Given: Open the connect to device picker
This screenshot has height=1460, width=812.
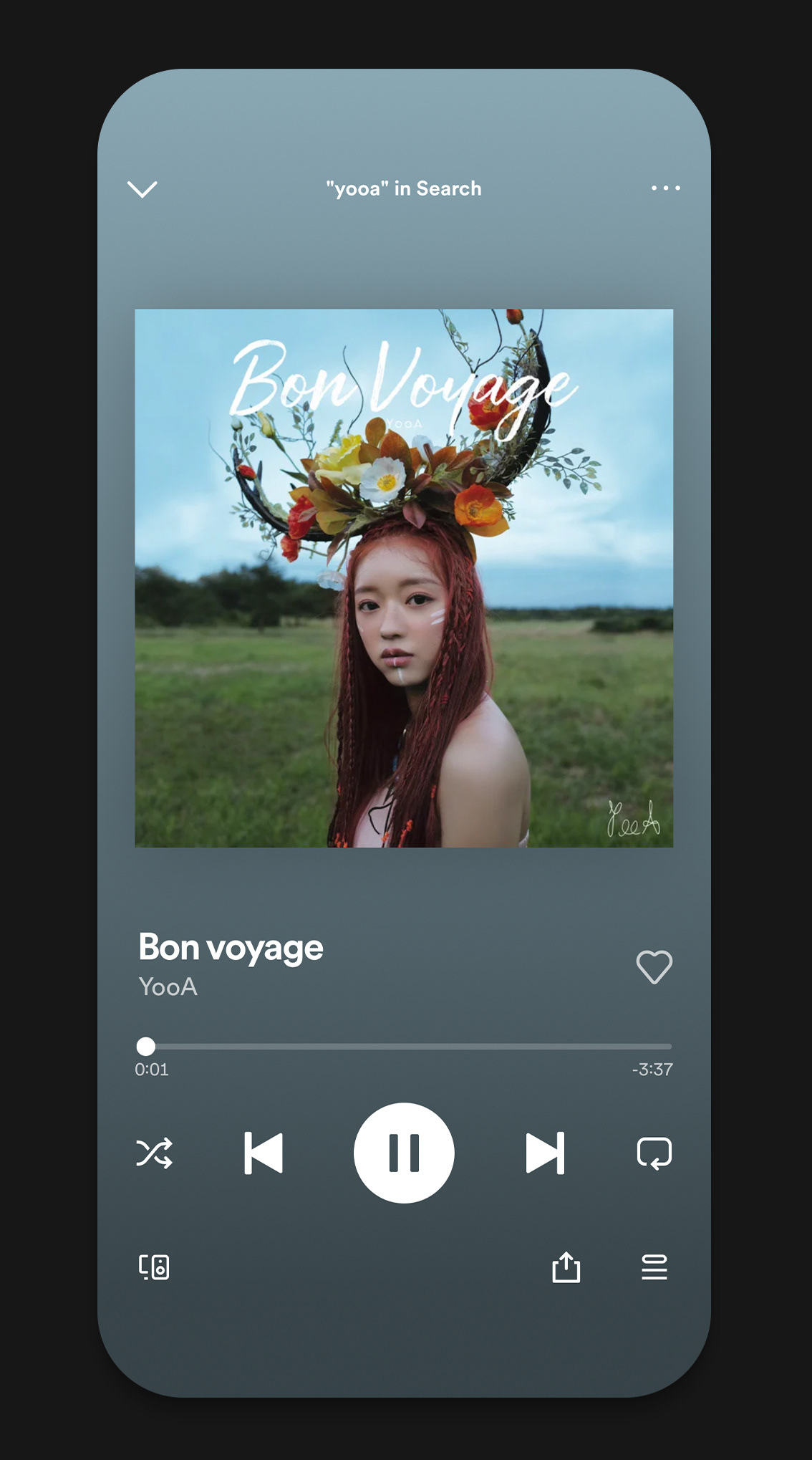Looking at the screenshot, I should (154, 1267).
